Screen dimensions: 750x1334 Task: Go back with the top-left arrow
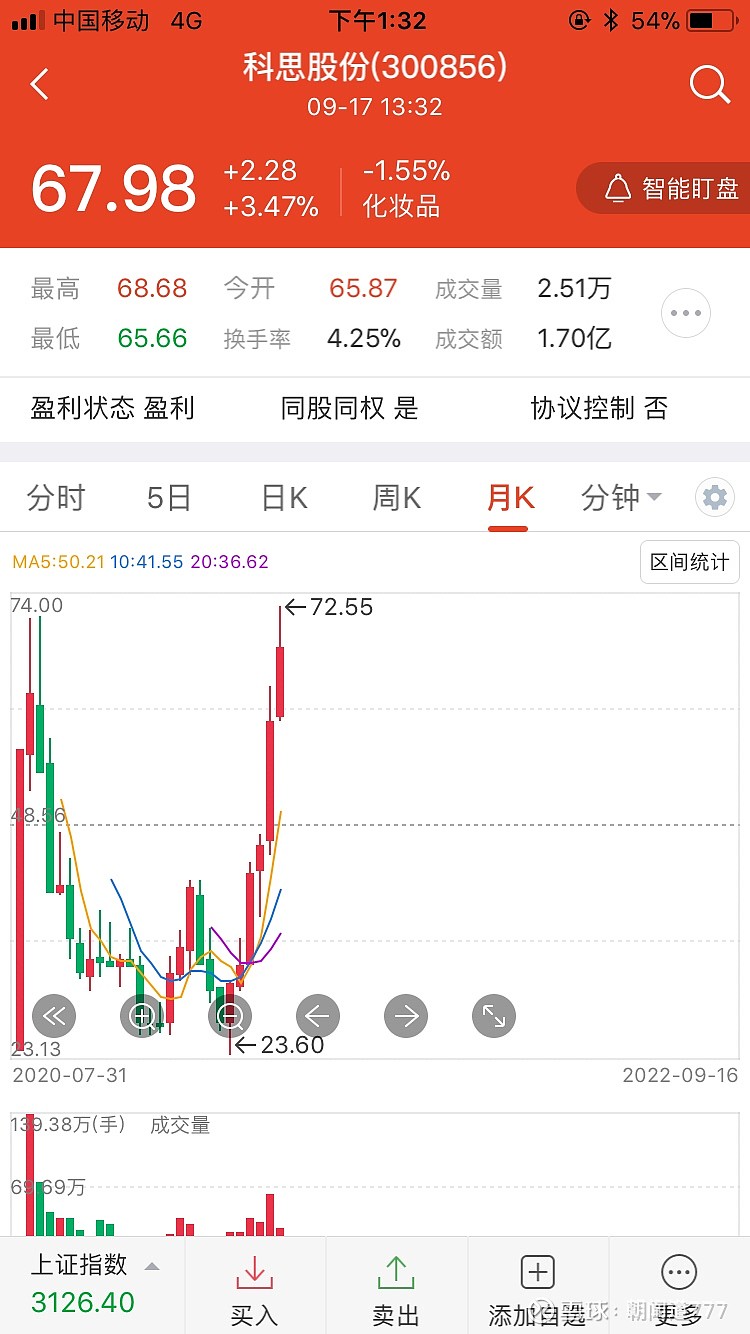(40, 85)
